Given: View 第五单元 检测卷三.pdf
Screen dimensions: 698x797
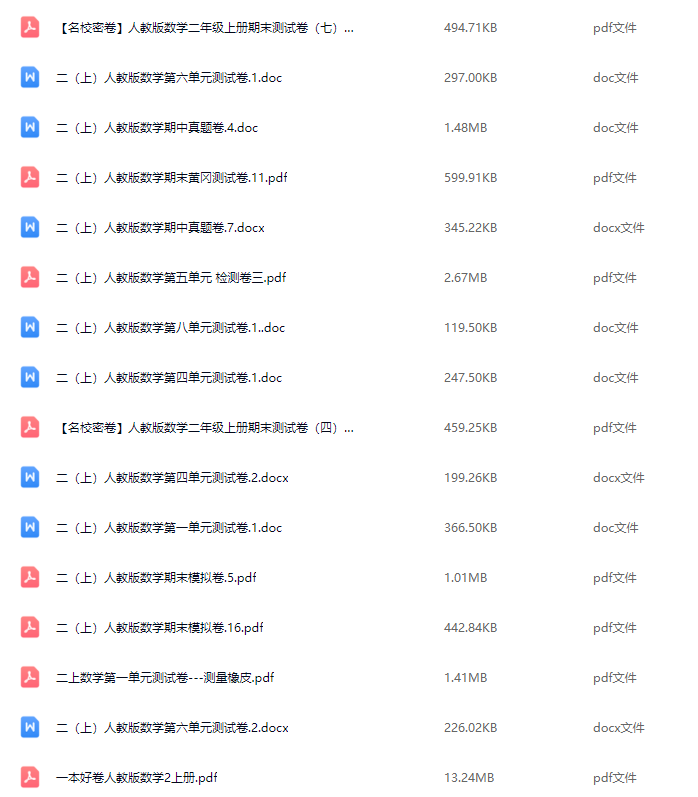Looking at the screenshot, I should coord(171,278).
